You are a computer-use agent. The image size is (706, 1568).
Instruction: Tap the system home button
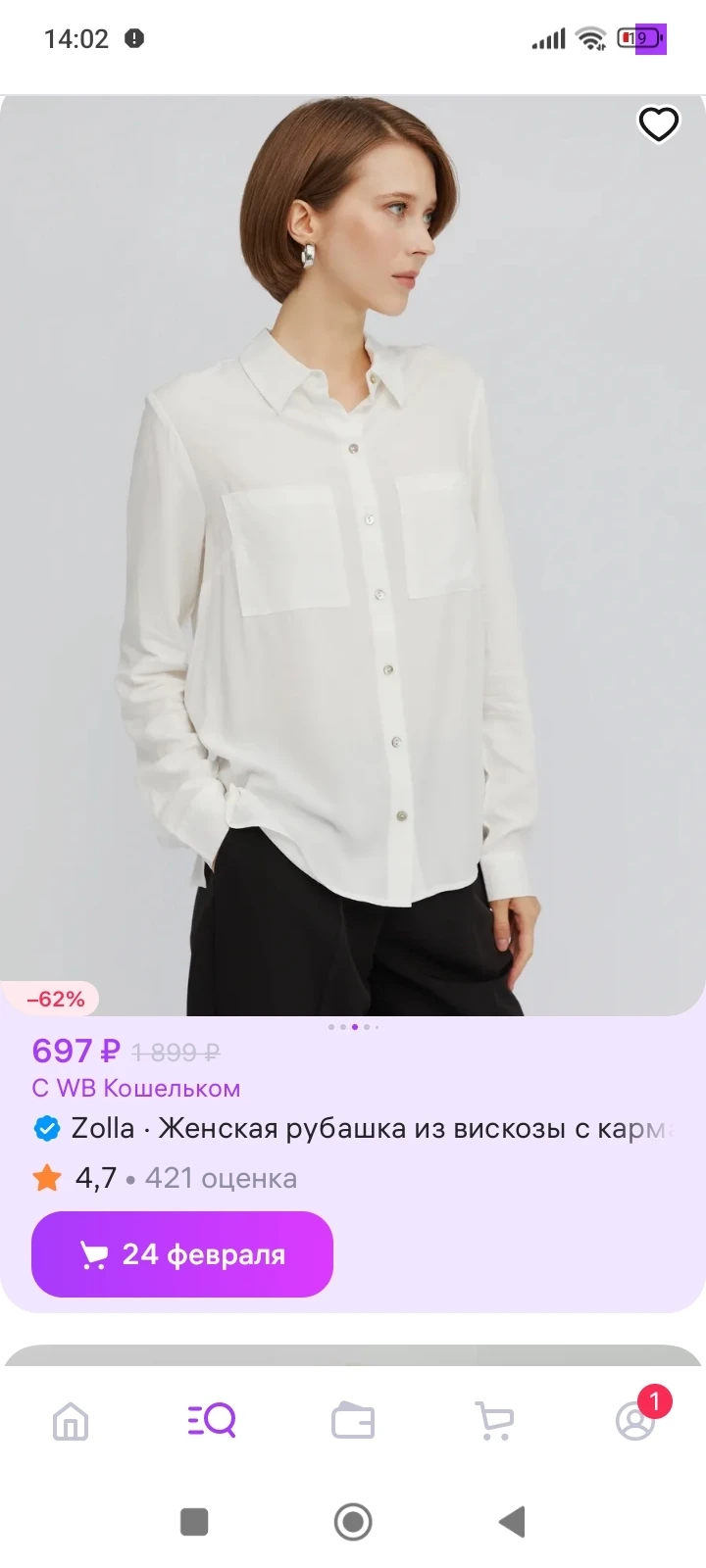coord(353,1522)
